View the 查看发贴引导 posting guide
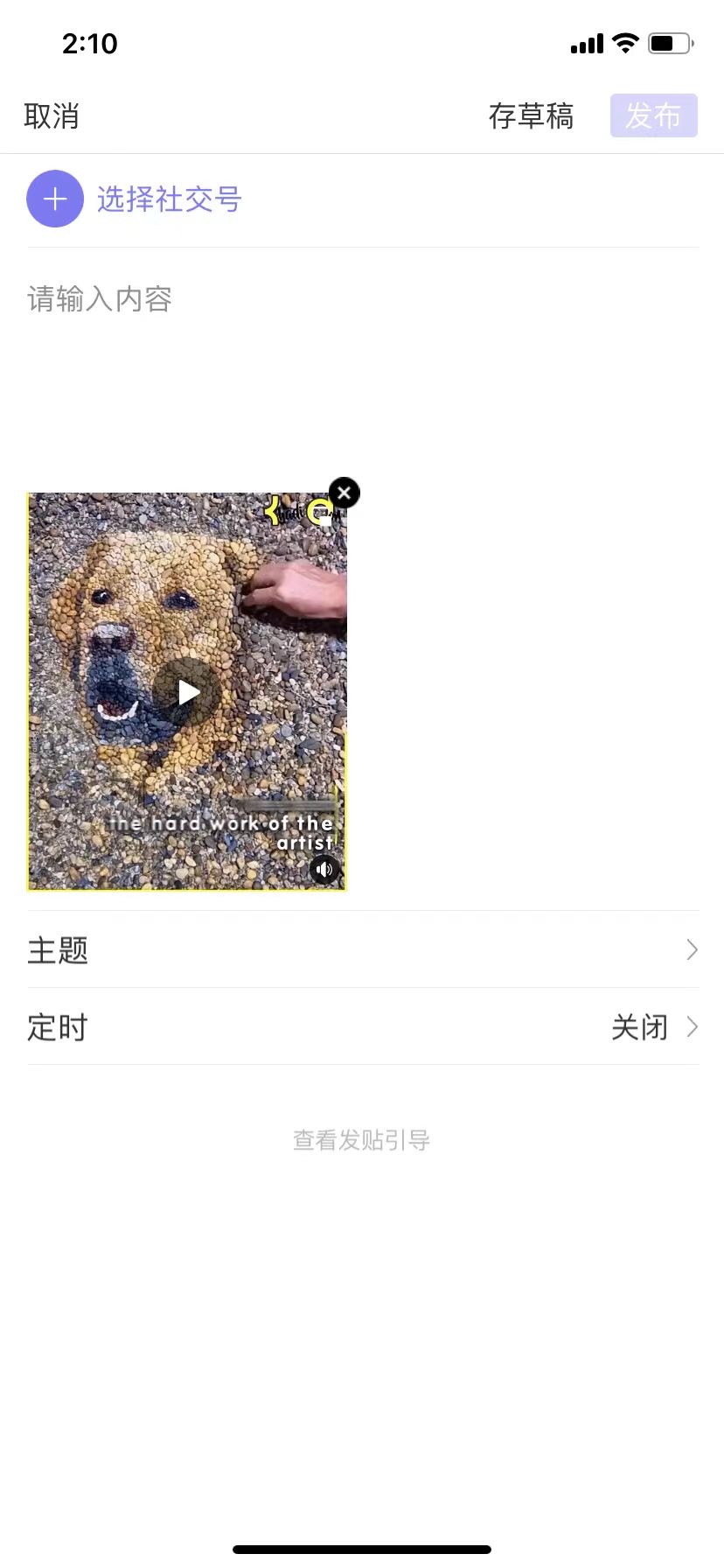This screenshot has height=1568, width=724. click(361, 1140)
